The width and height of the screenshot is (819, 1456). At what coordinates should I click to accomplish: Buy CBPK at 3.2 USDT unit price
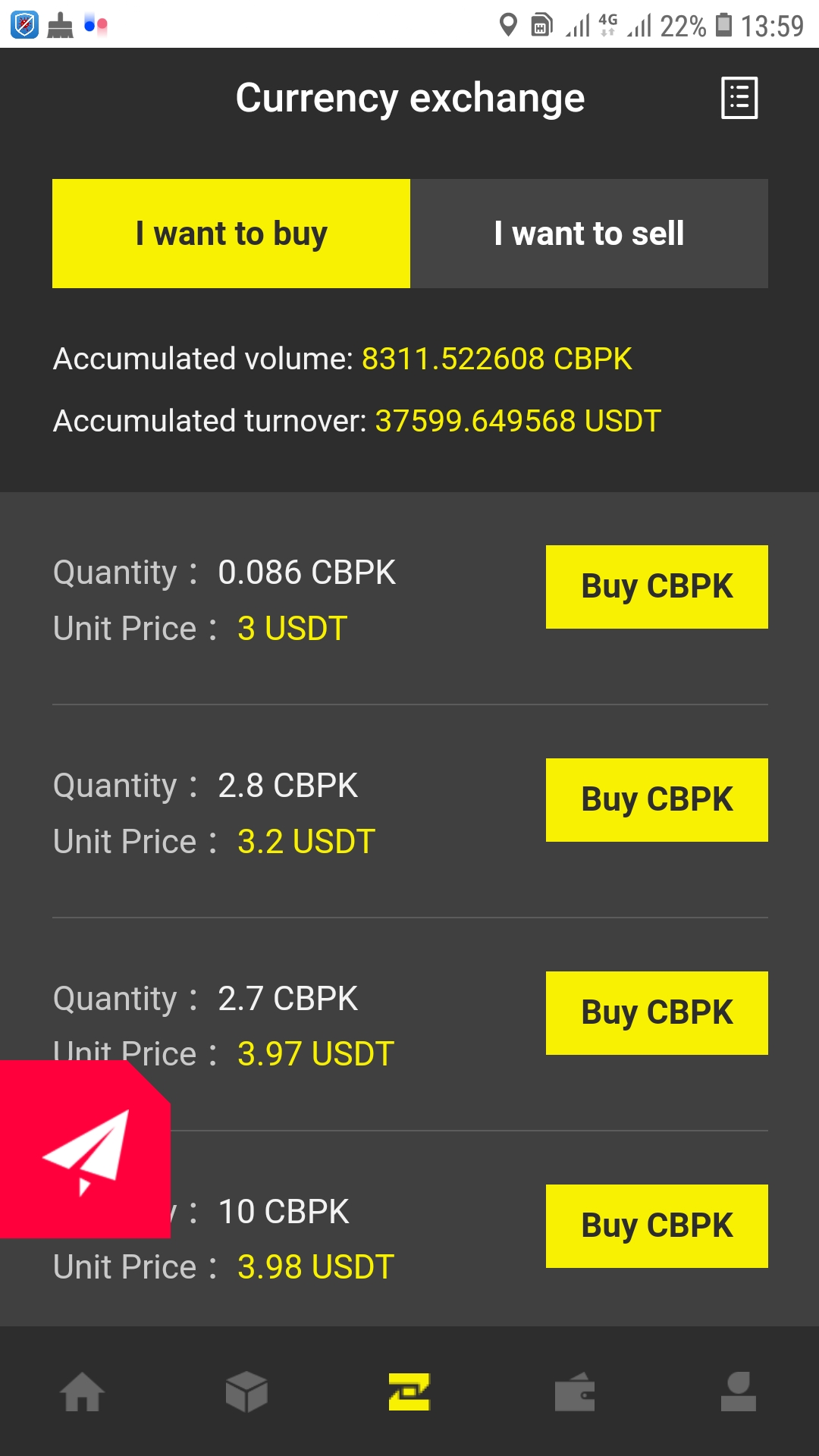click(657, 800)
